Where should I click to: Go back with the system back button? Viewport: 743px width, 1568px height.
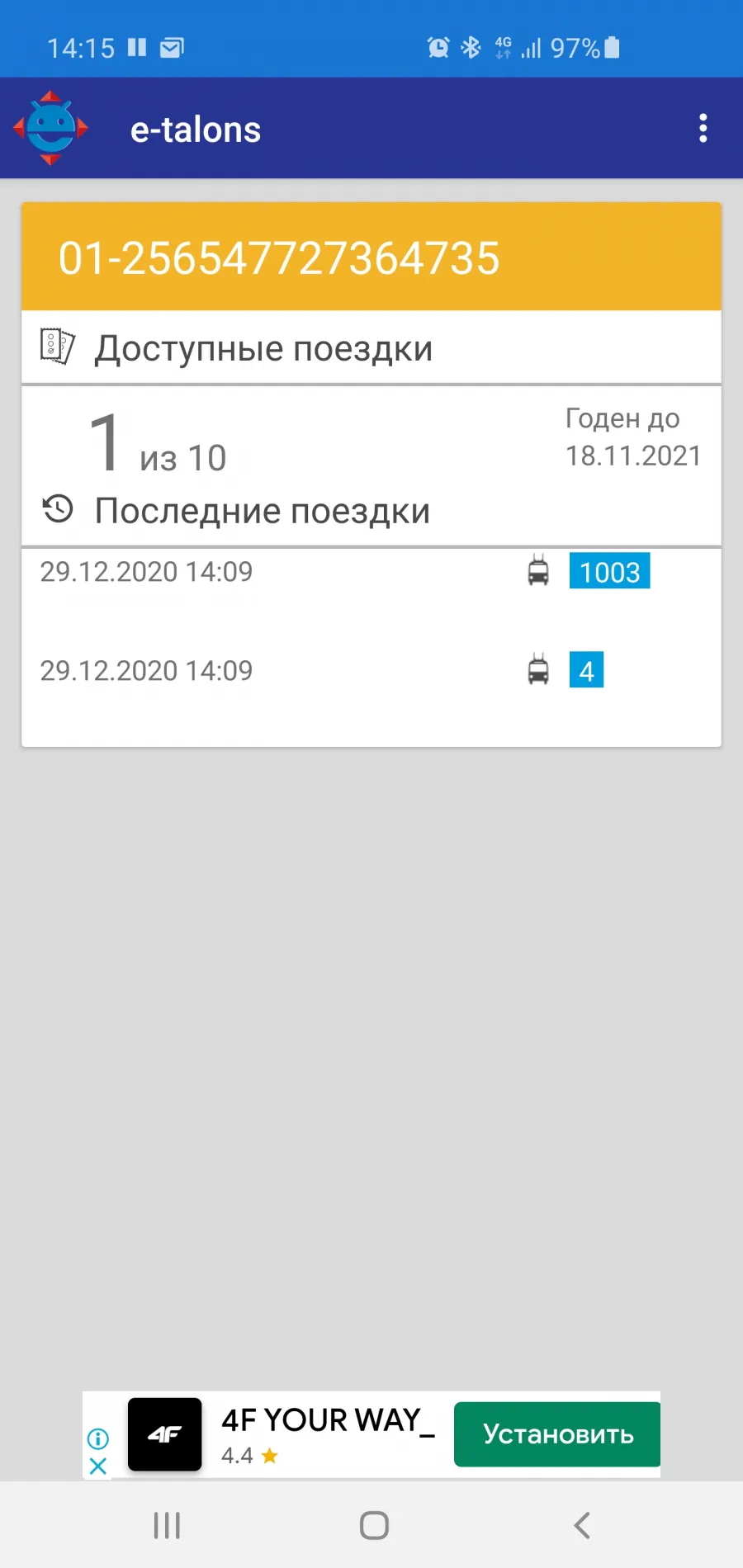coord(582,1525)
